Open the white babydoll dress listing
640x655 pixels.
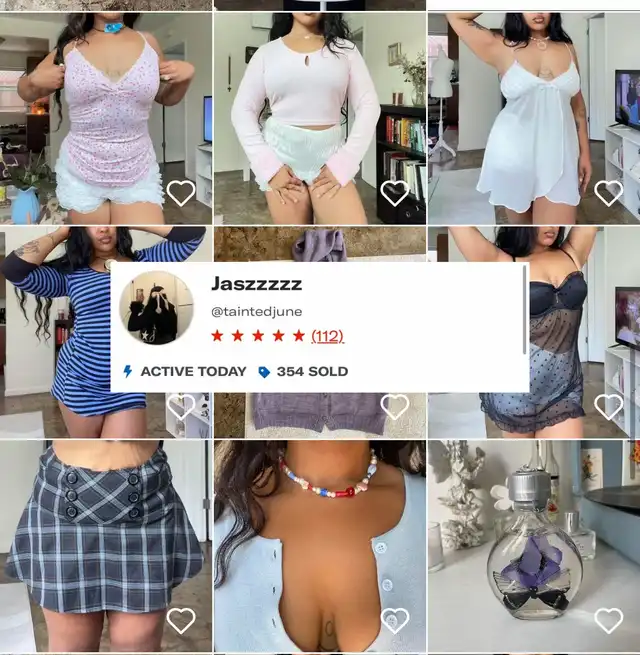click(534, 118)
